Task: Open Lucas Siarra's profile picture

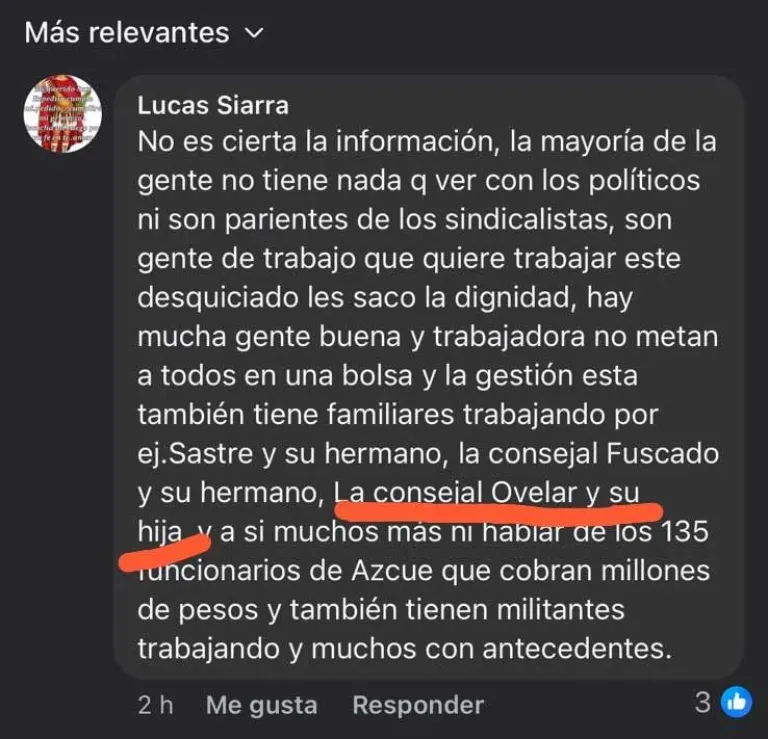Action: click(x=63, y=114)
